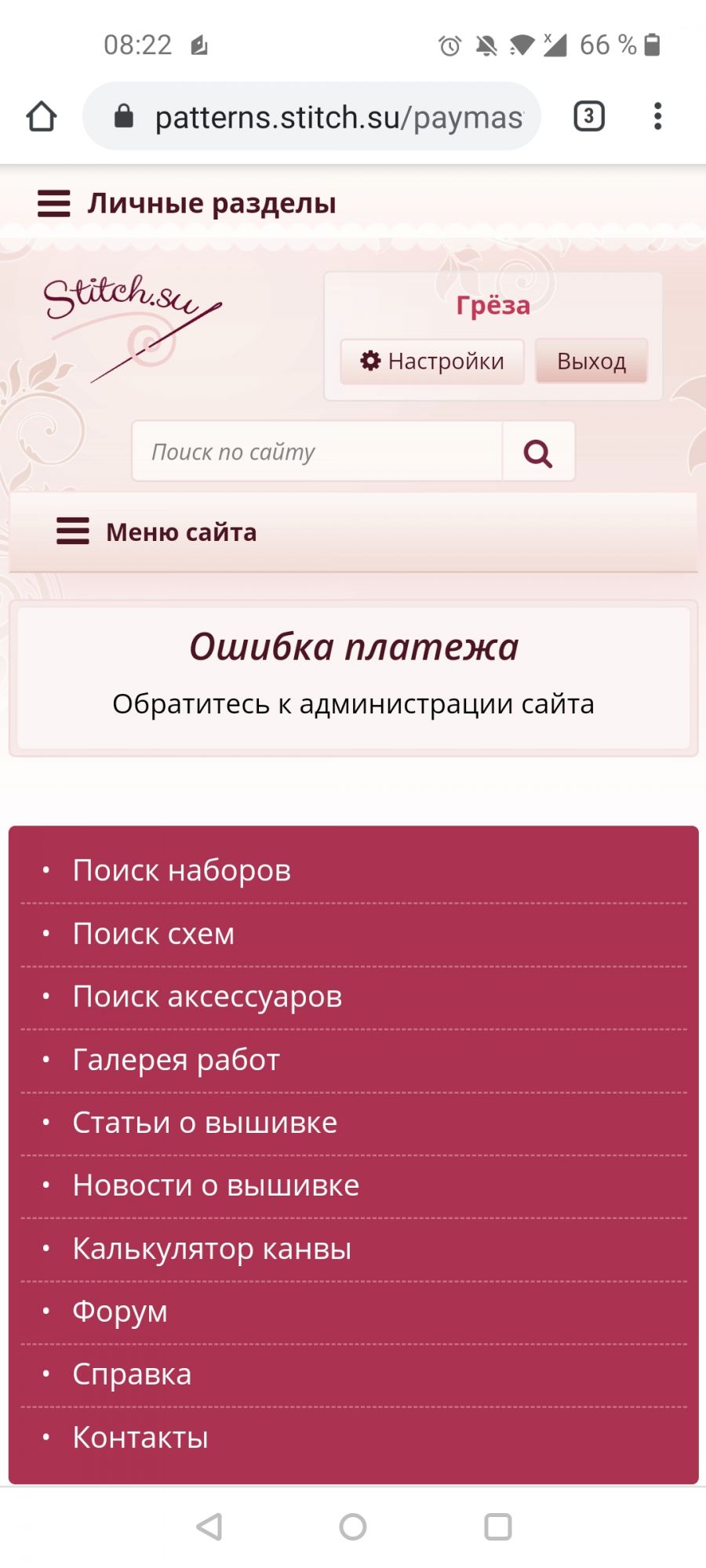
Task: Visit the Форум section
Action: click(x=120, y=1312)
